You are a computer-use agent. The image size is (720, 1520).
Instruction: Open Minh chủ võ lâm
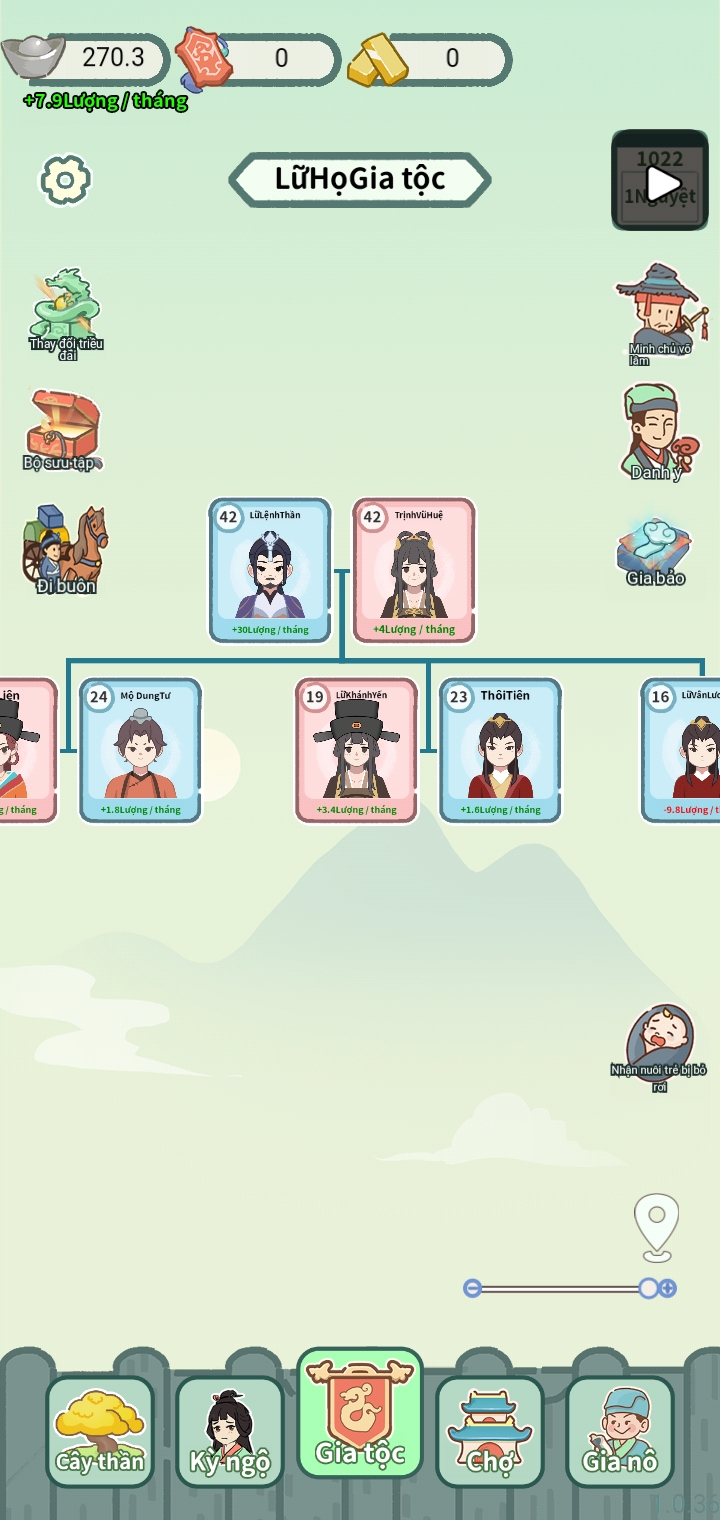click(661, 312)
